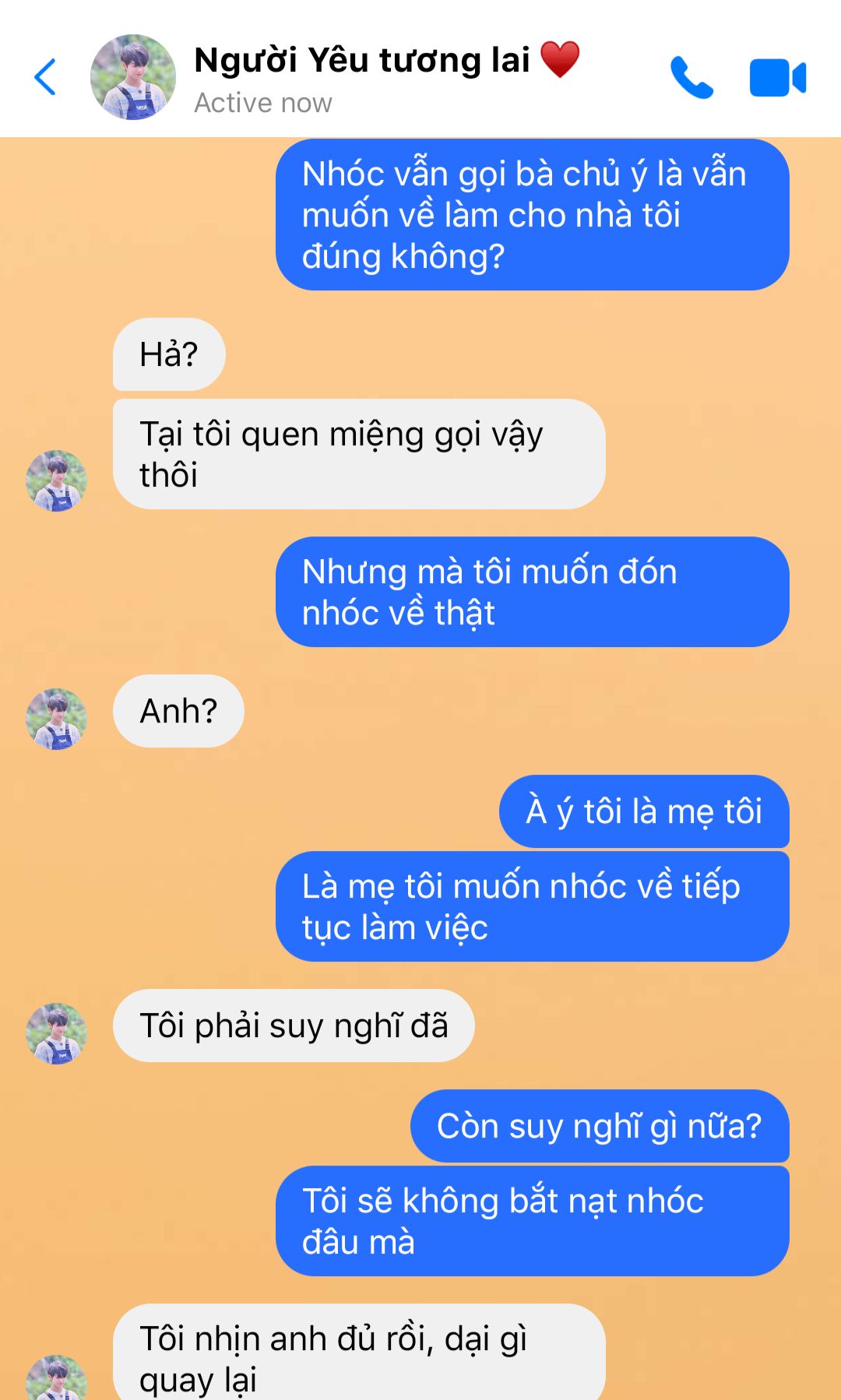Start a voice call with Người Yêu tương lai
Viewport: 841px width, 1400px height.
point(691,78)
